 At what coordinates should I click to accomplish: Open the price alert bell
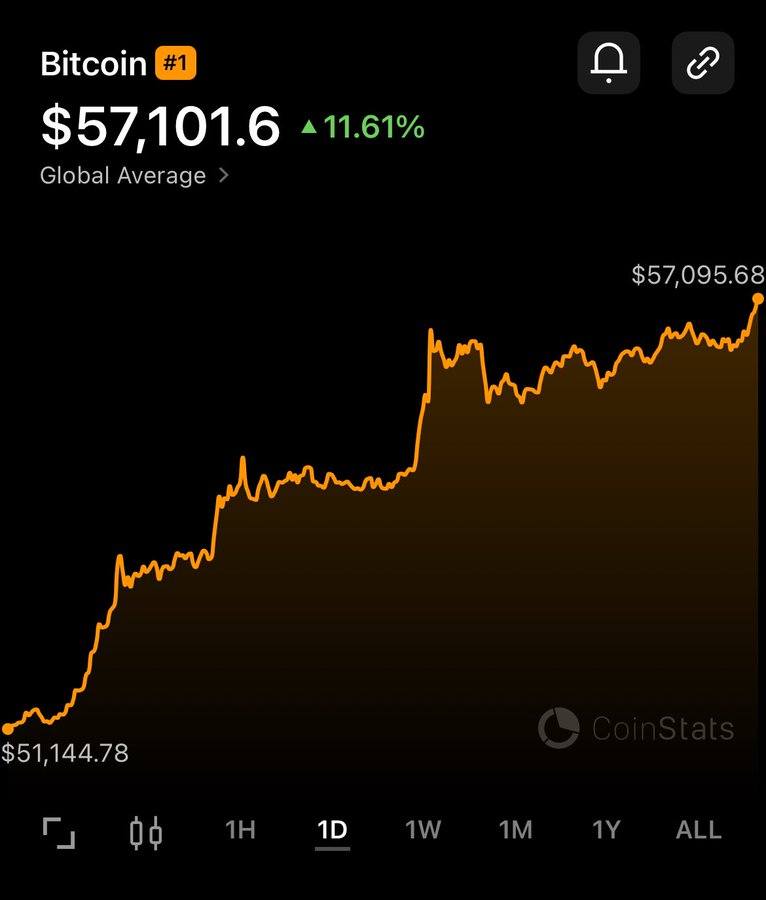[x=608, y=63]
